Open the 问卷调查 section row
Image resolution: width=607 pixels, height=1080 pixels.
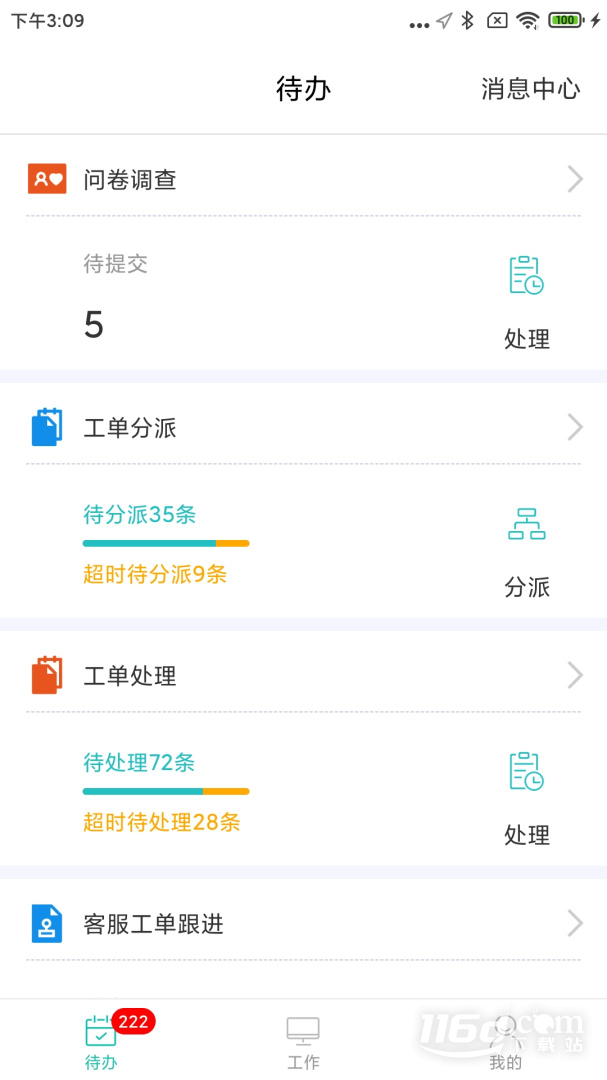(x=303, y=180)
